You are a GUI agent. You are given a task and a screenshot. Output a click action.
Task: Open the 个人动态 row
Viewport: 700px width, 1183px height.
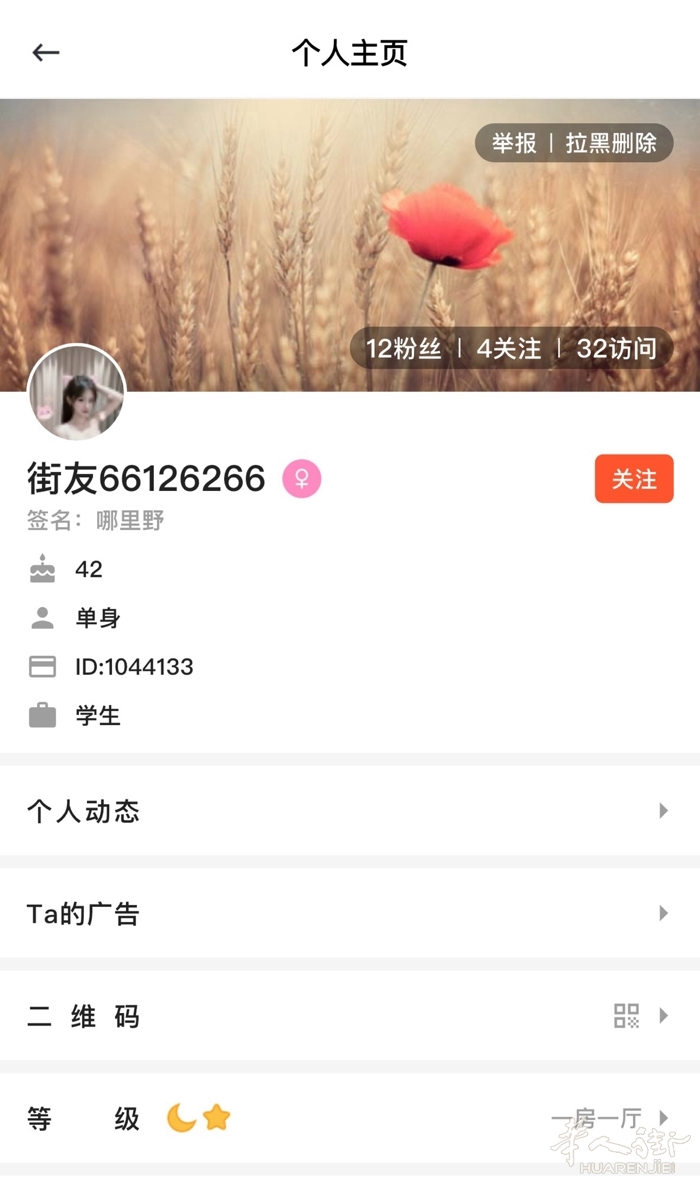349,811
